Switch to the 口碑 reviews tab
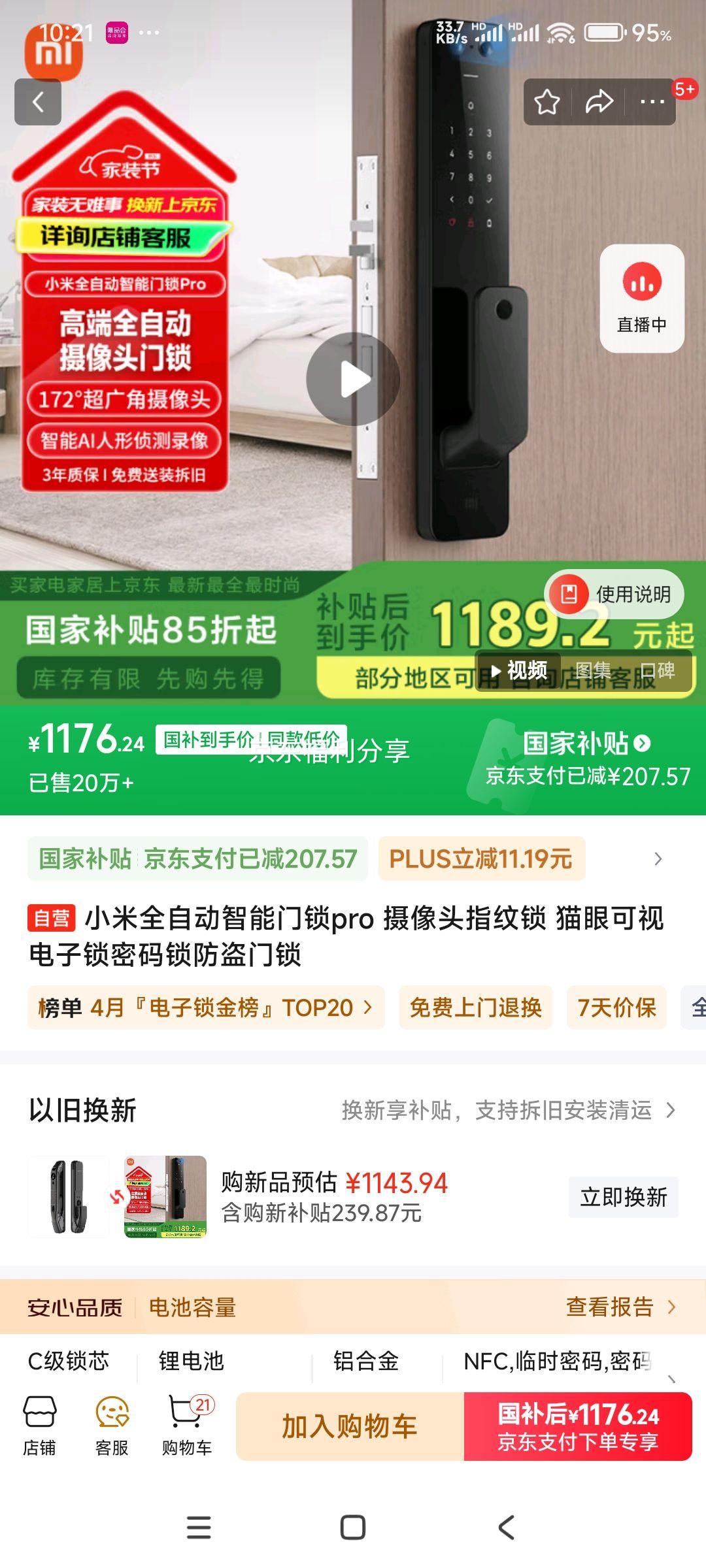This screenshot has width=706, height=1568. (x=657, y=670)
